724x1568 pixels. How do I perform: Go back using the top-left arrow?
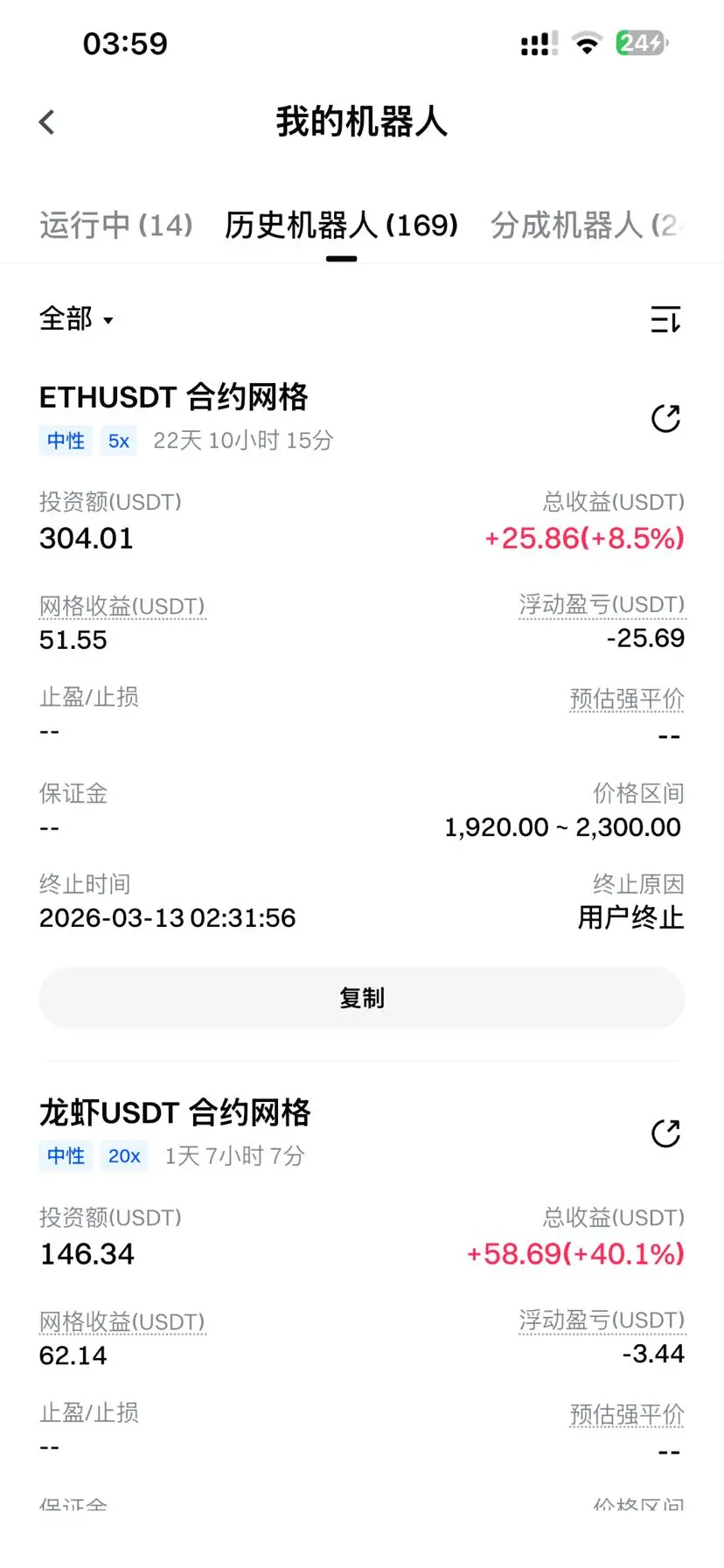click(x=47, y=122)
